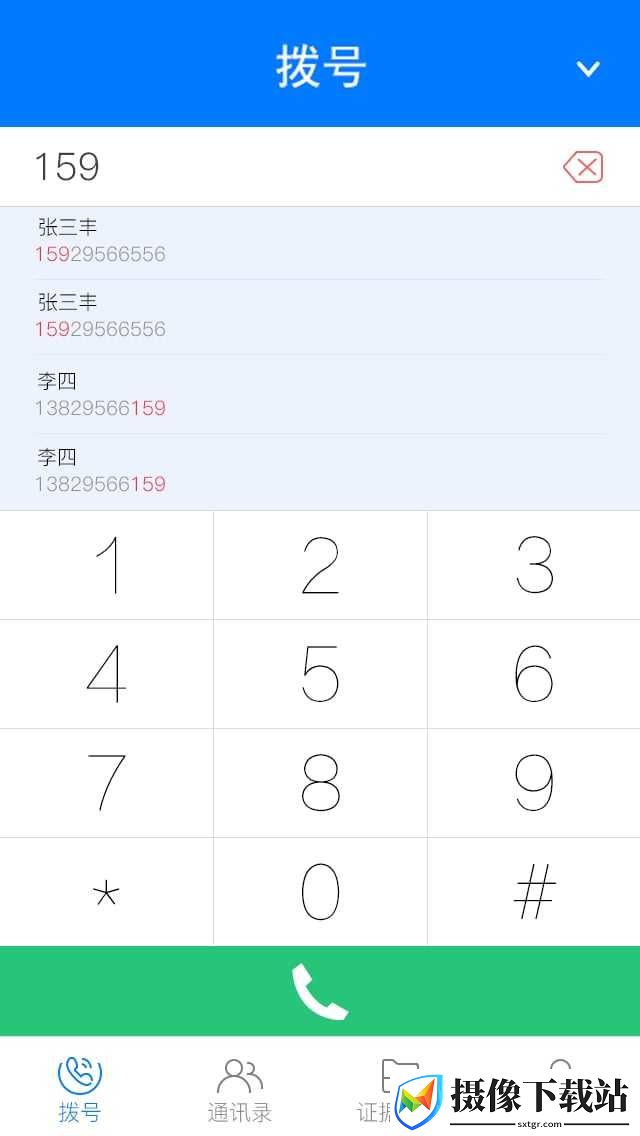Enter digit 0

coord(320,892)
